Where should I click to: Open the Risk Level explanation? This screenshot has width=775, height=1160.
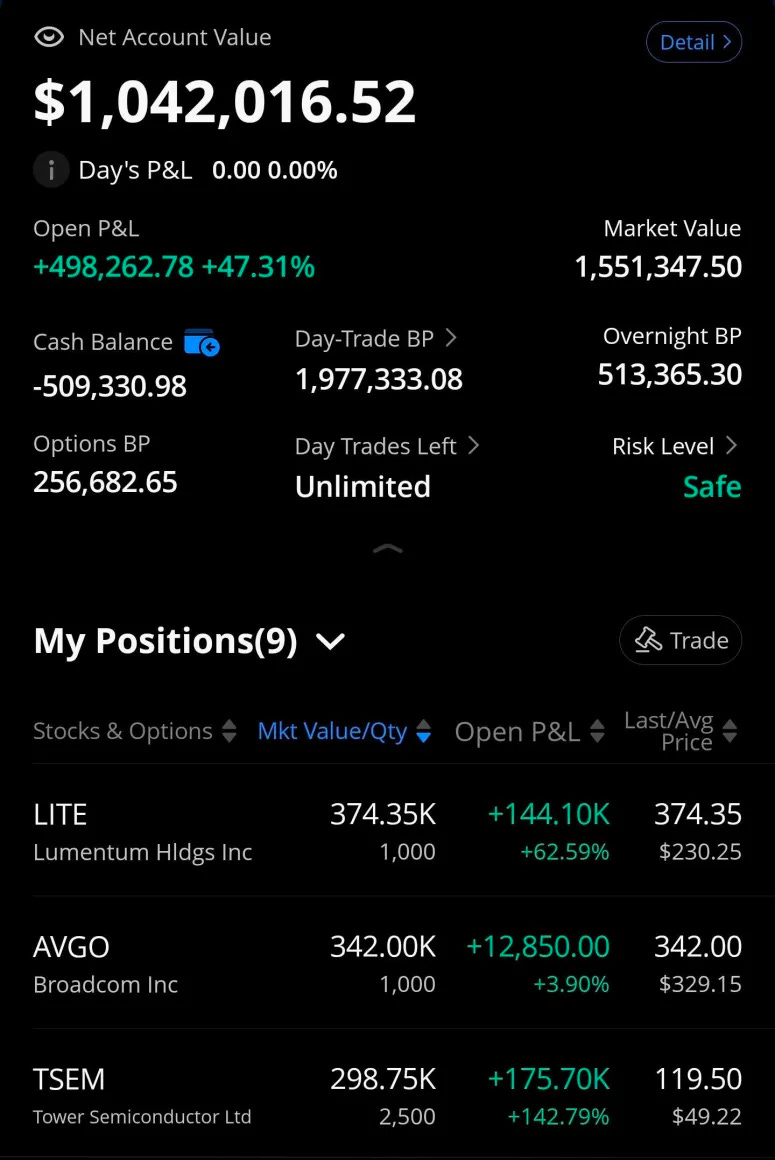click(675, 446)
